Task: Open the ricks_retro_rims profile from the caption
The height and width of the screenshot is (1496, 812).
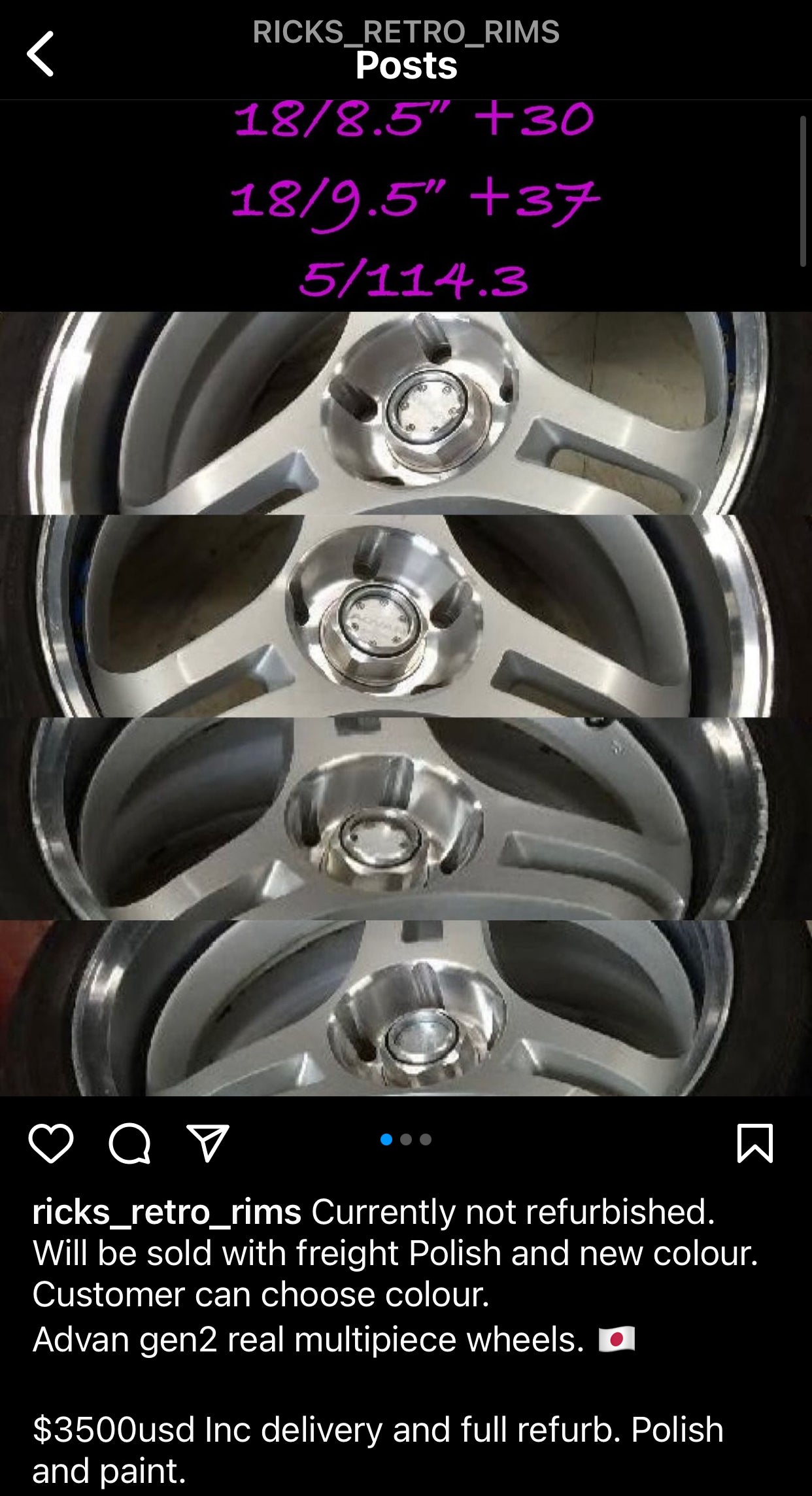Action: pyautogui.click(x=167, y=1211)
